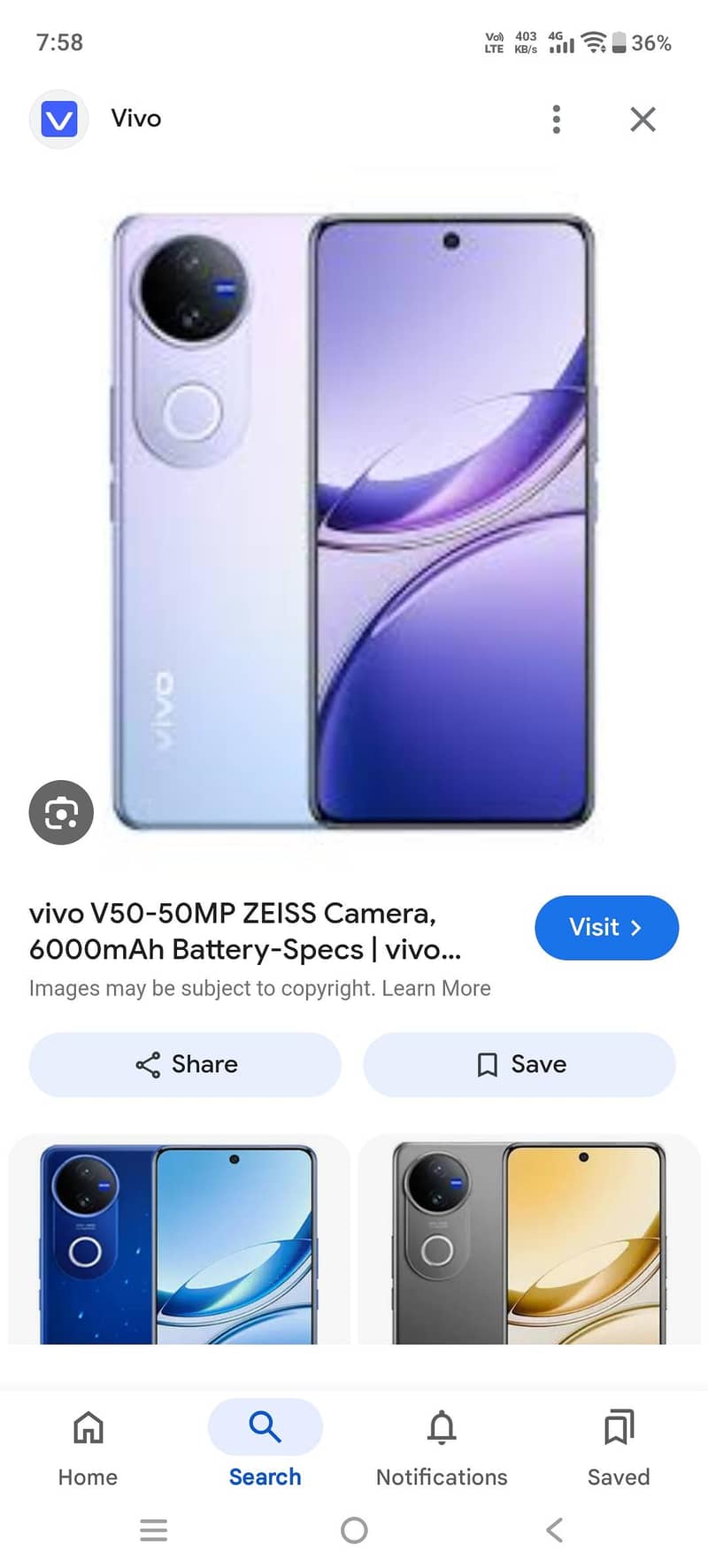The height and width of the screenshot is (1568, 708).
Task: Tap the Share icon on the result
Action: pyautogui.click(x=149, y=1064)
